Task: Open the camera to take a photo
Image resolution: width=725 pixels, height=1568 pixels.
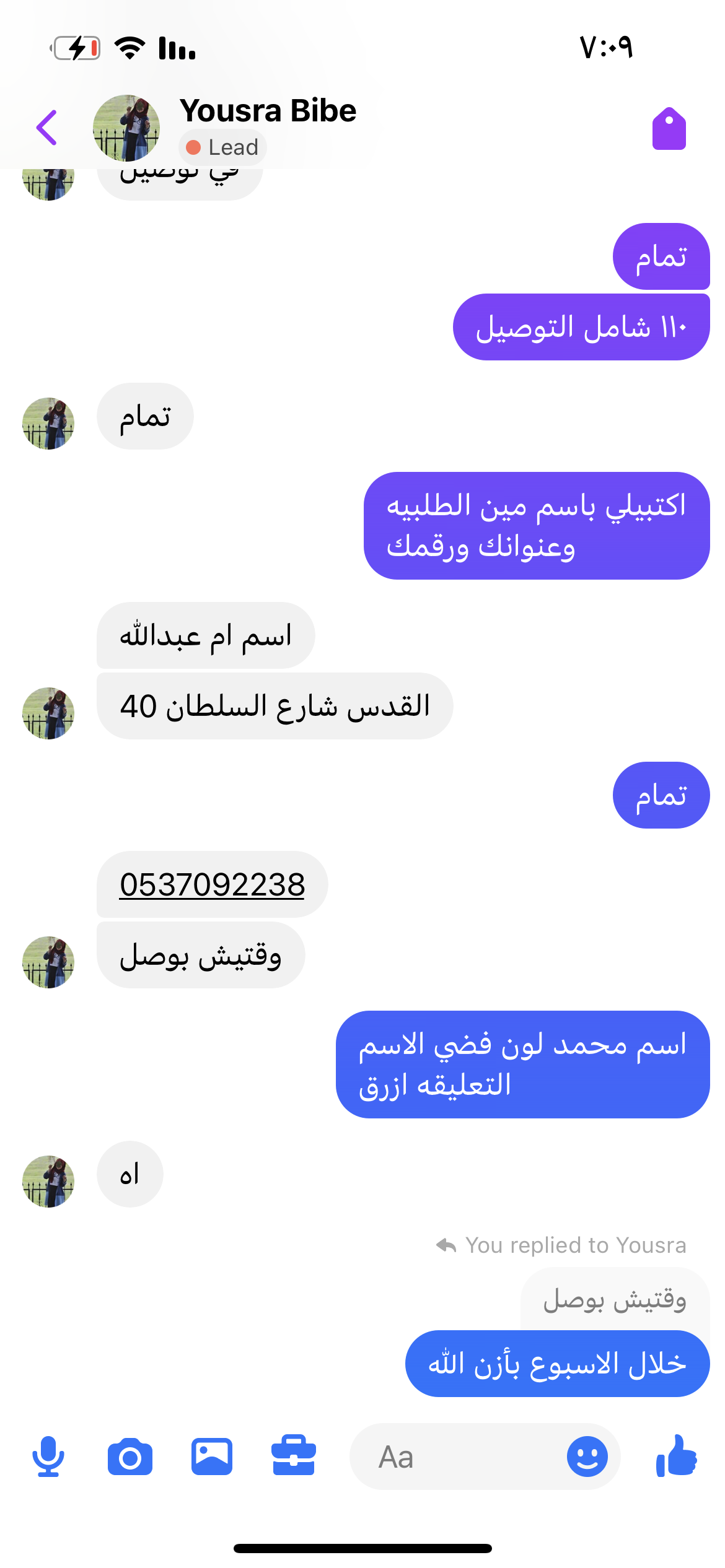Action: coord(130,1457)
